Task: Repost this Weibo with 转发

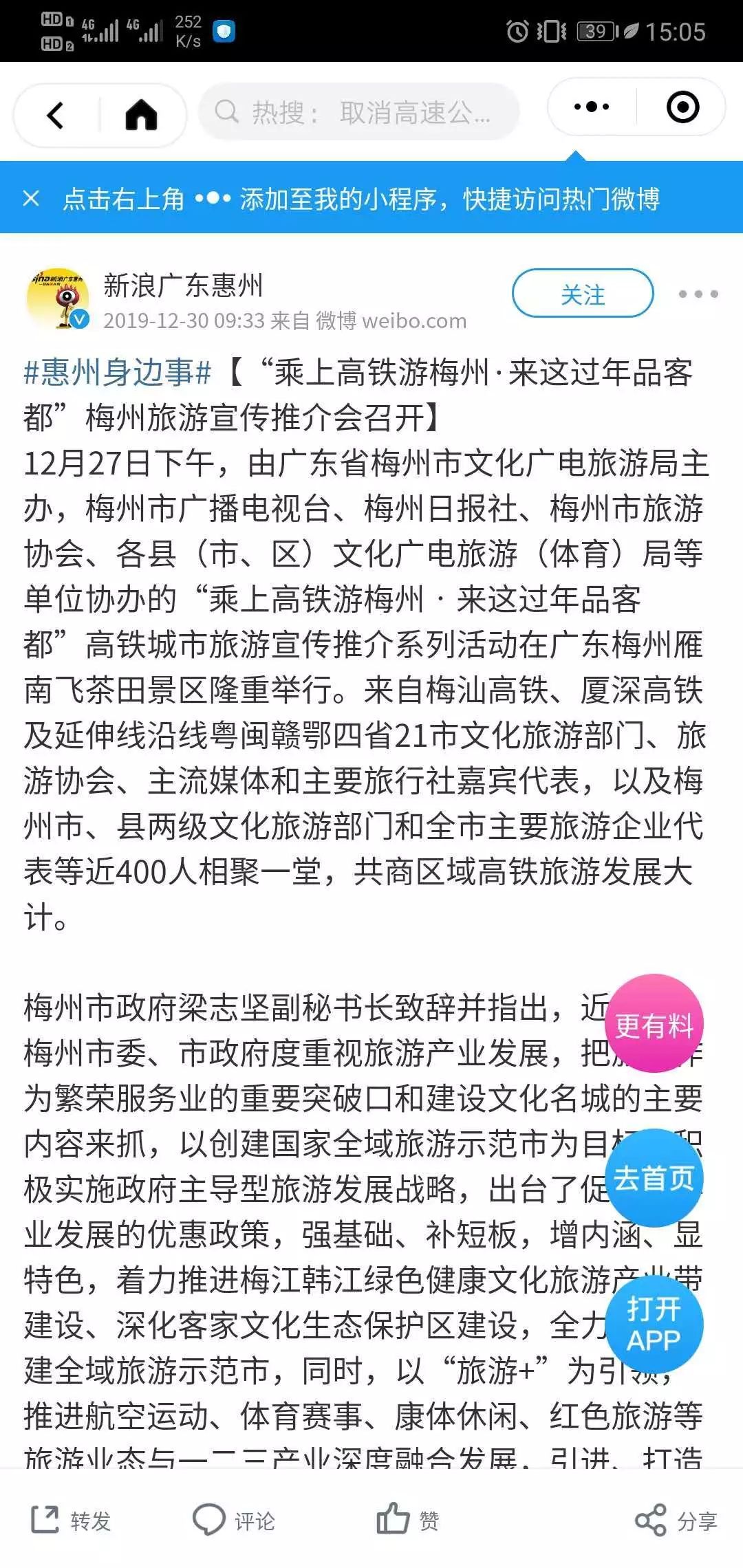Action: (71, 1522)
